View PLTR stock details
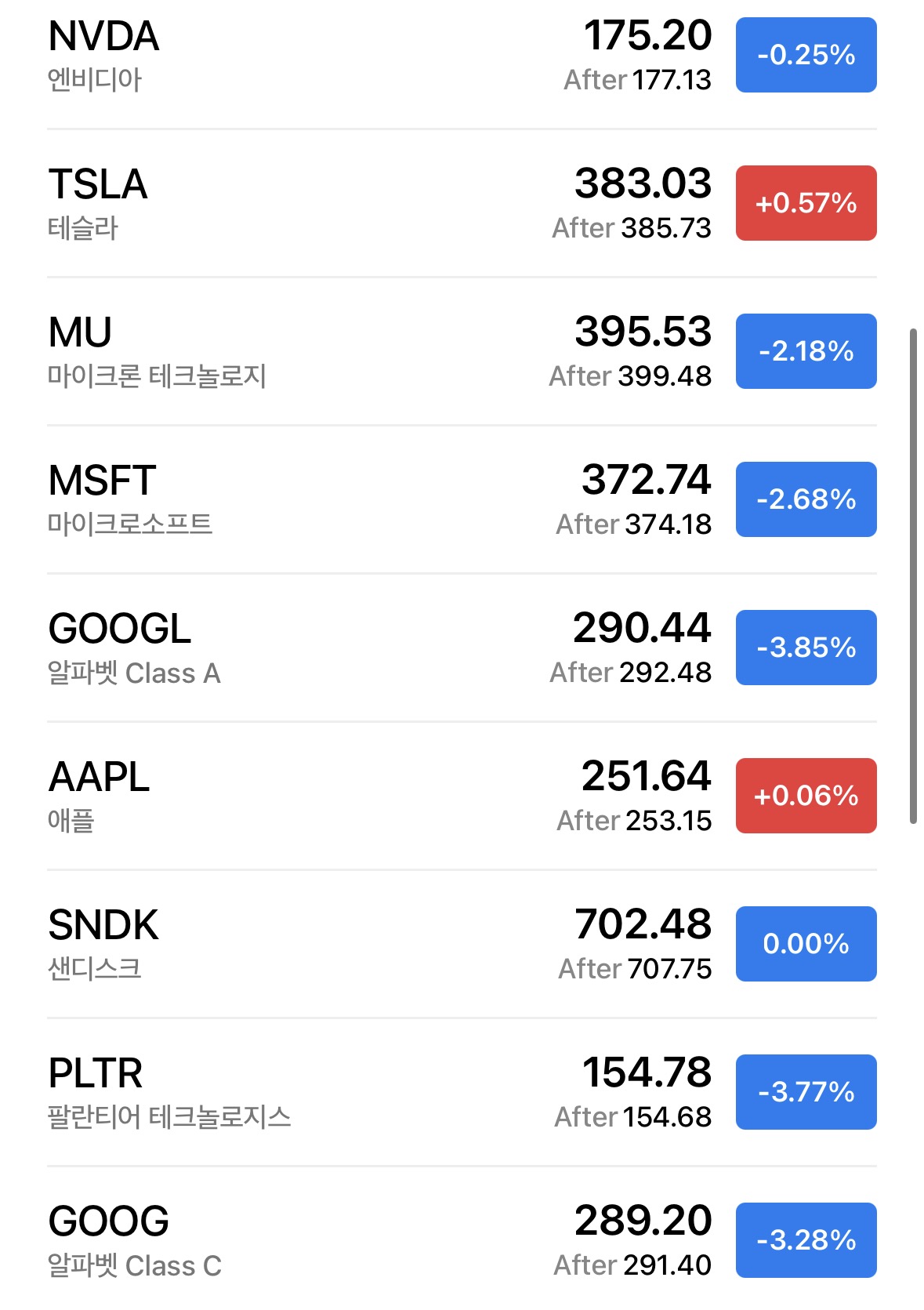Screen dimensions: 924x1310 click(x=462, y=1092)
